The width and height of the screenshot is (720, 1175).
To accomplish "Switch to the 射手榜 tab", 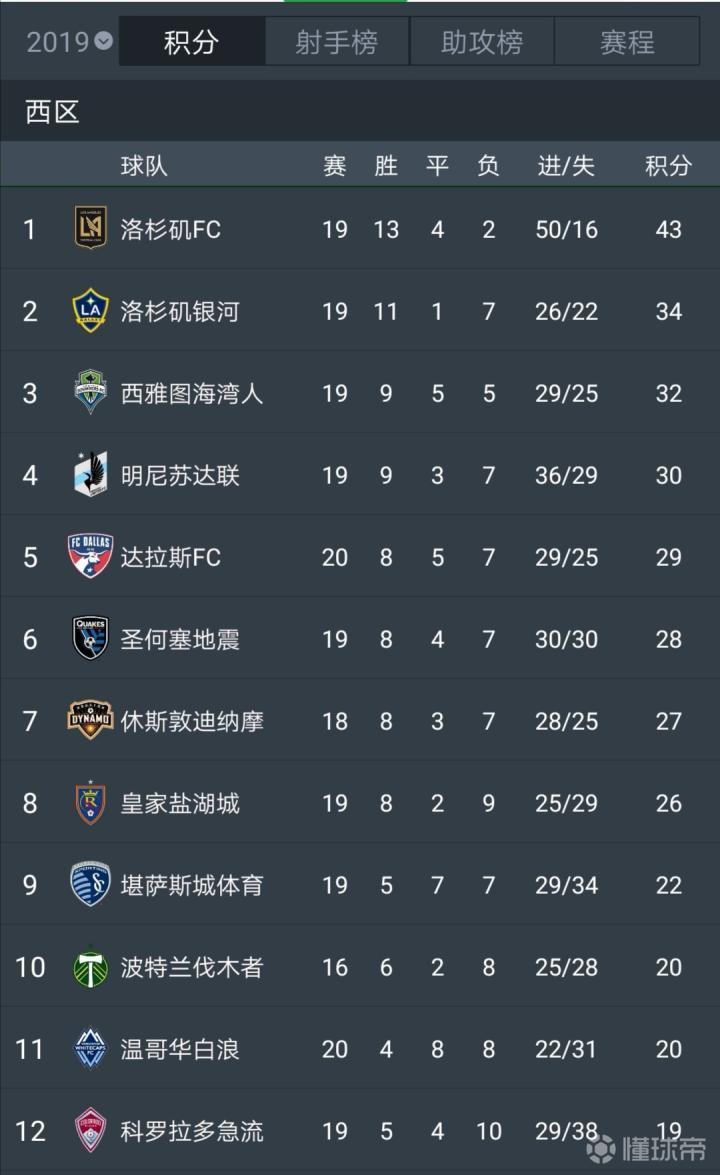I will pos(336,42).
